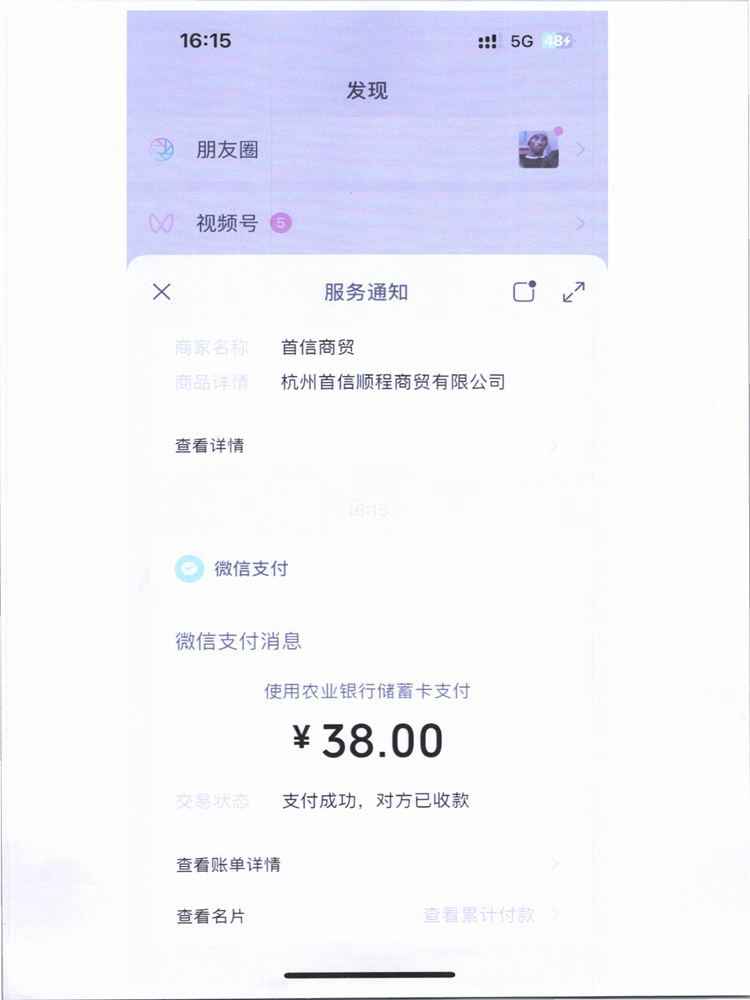Screen dimensions: 750x1000
Task: Expand the service notification to full screen
Action: [573, 292]
